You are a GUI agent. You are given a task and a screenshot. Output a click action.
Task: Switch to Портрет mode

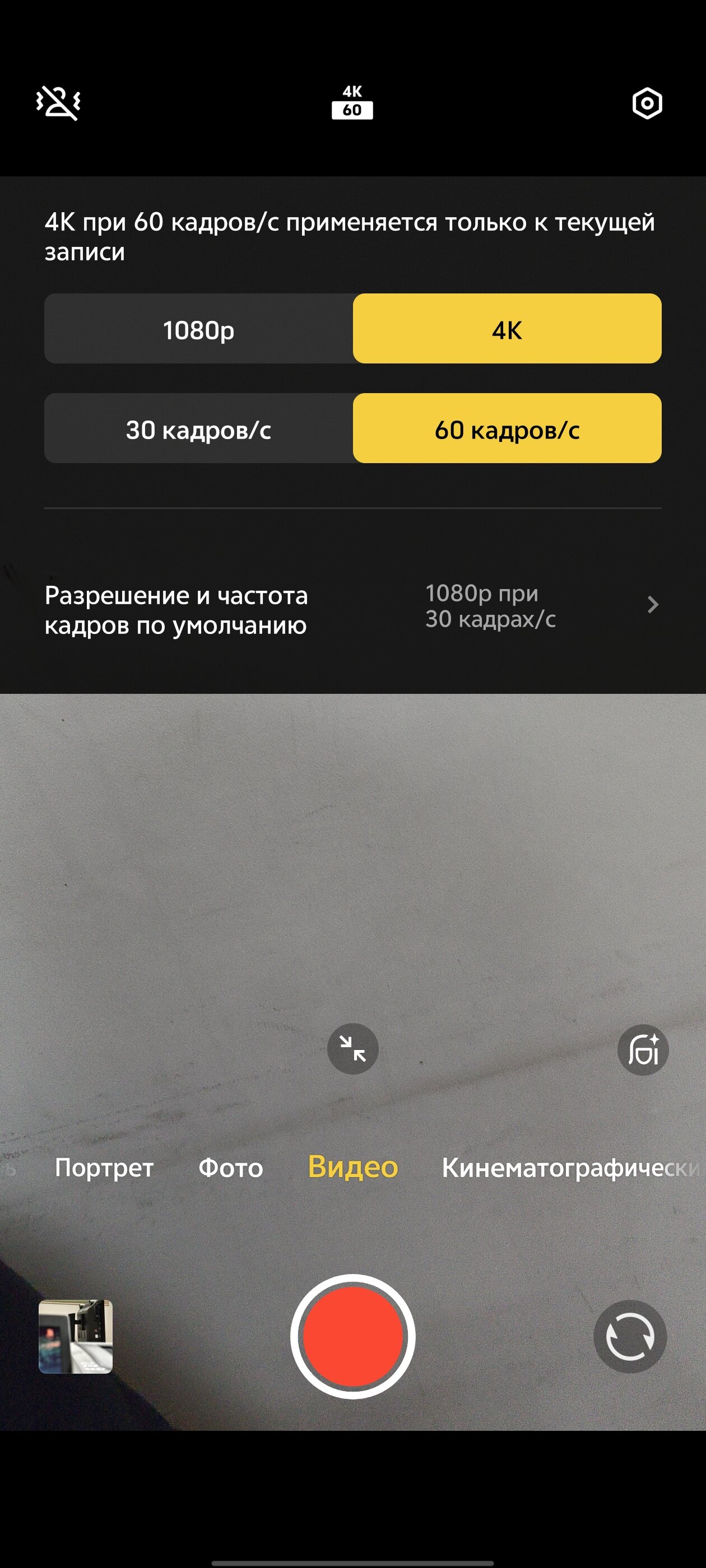[x=104, y=1168]
